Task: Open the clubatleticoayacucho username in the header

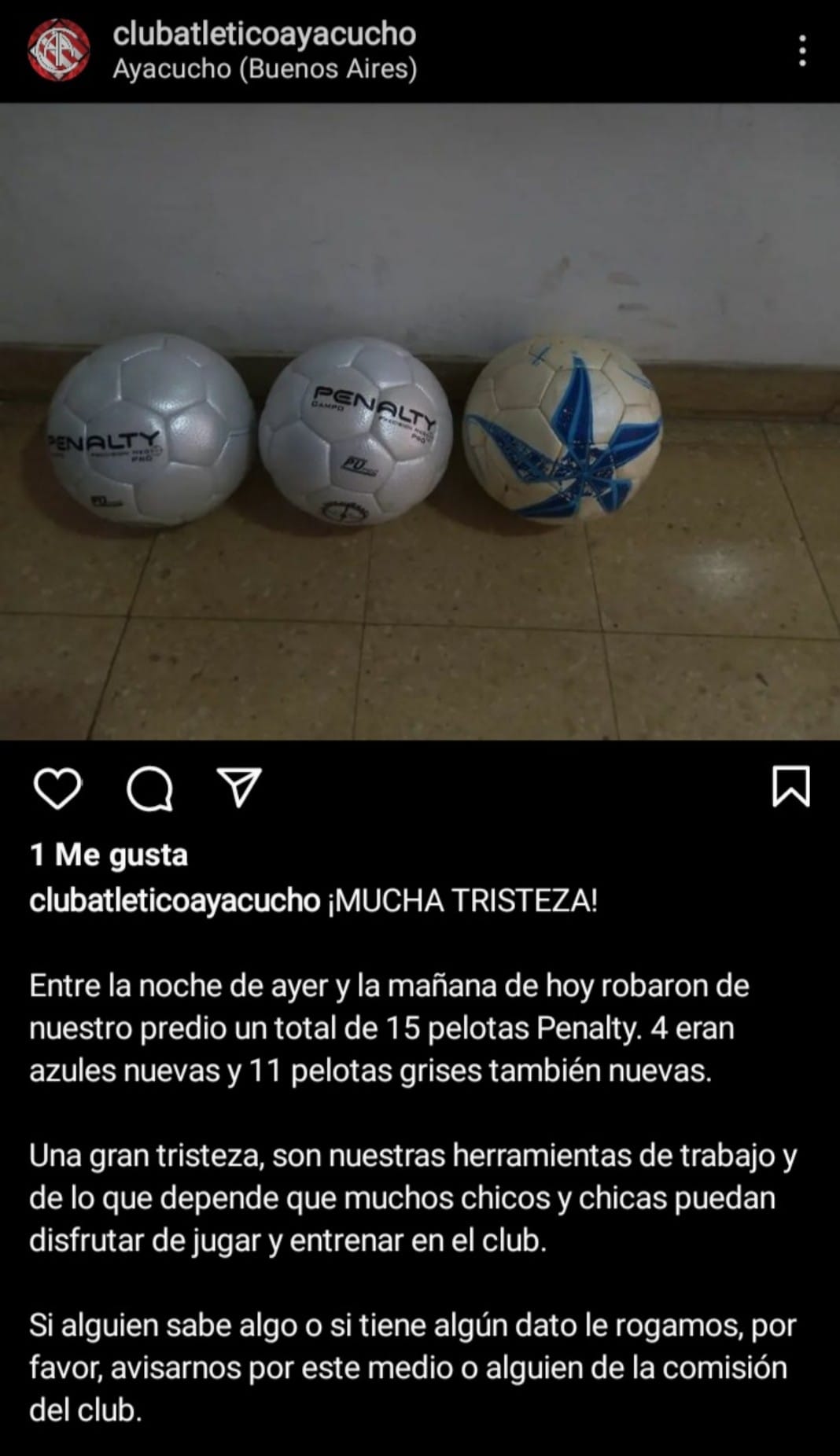Action: [264, 34]
